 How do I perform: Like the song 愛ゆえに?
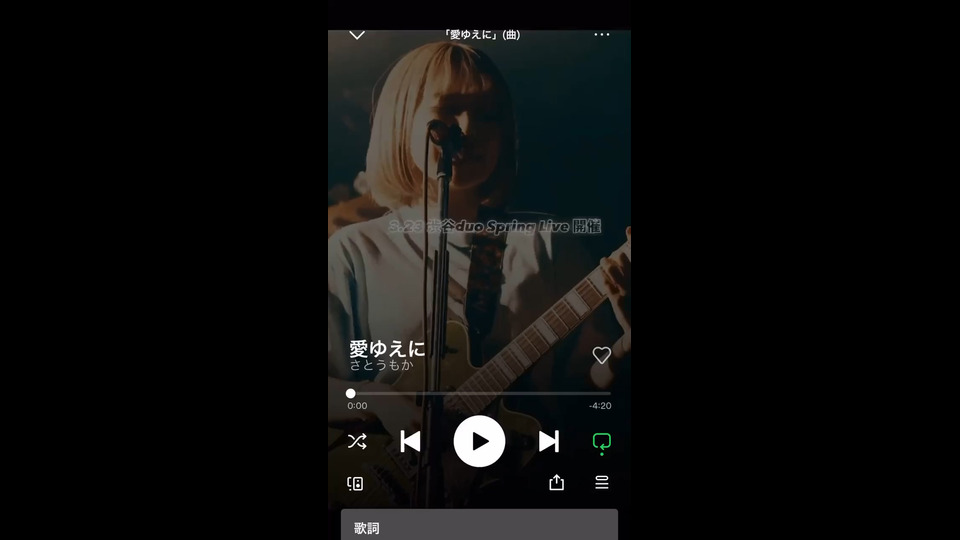click(601, 355)
